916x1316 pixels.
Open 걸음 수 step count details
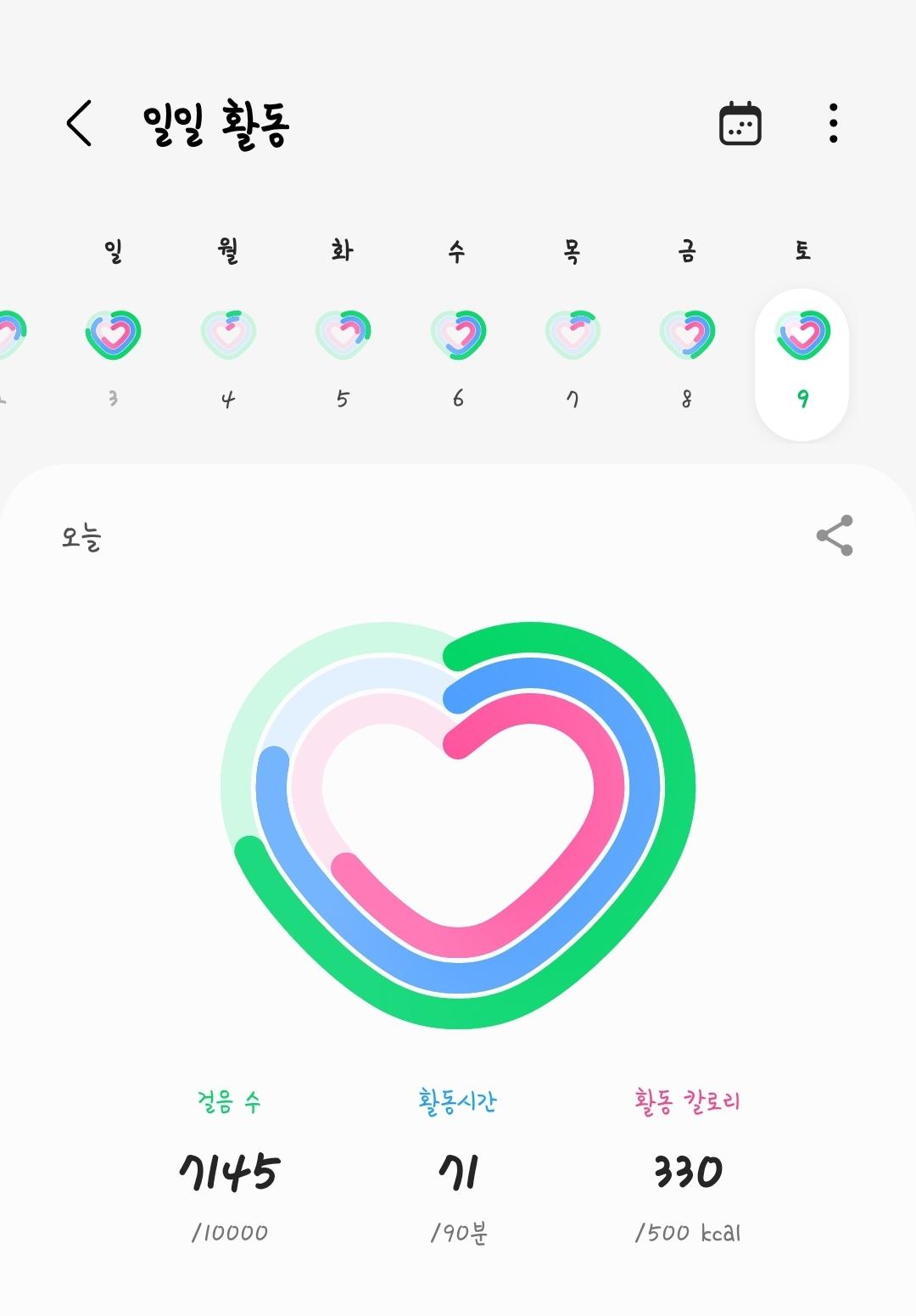coord(229,1169)
